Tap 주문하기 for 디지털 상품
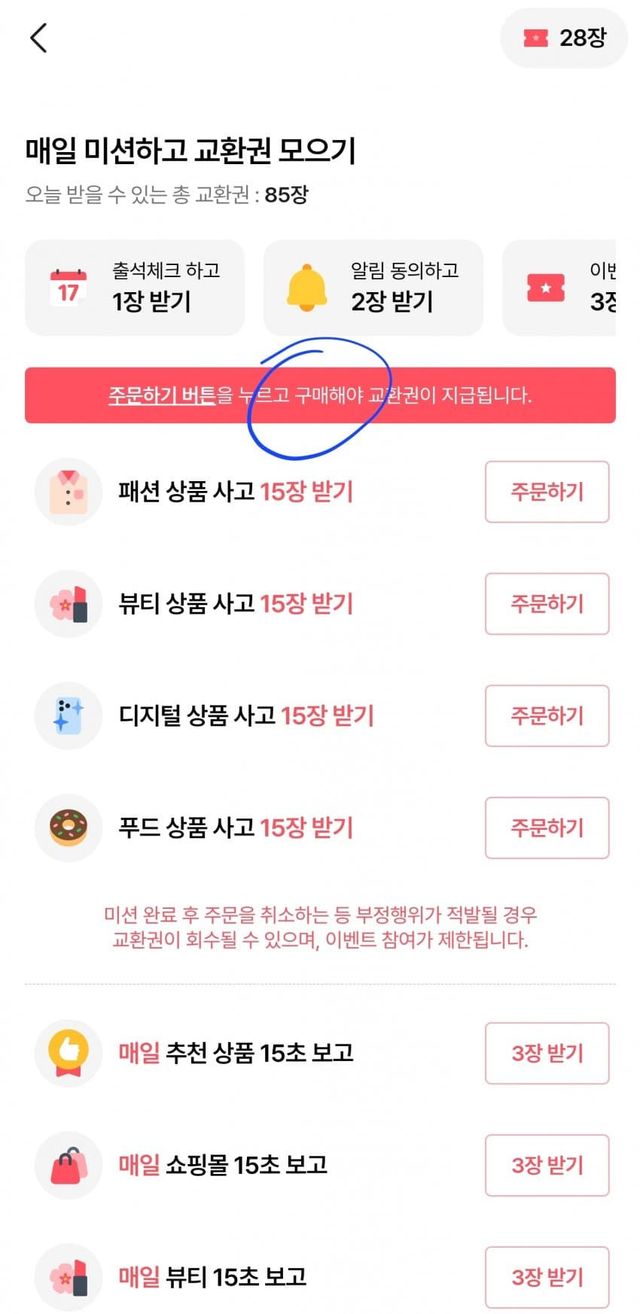 click(547, 716)
